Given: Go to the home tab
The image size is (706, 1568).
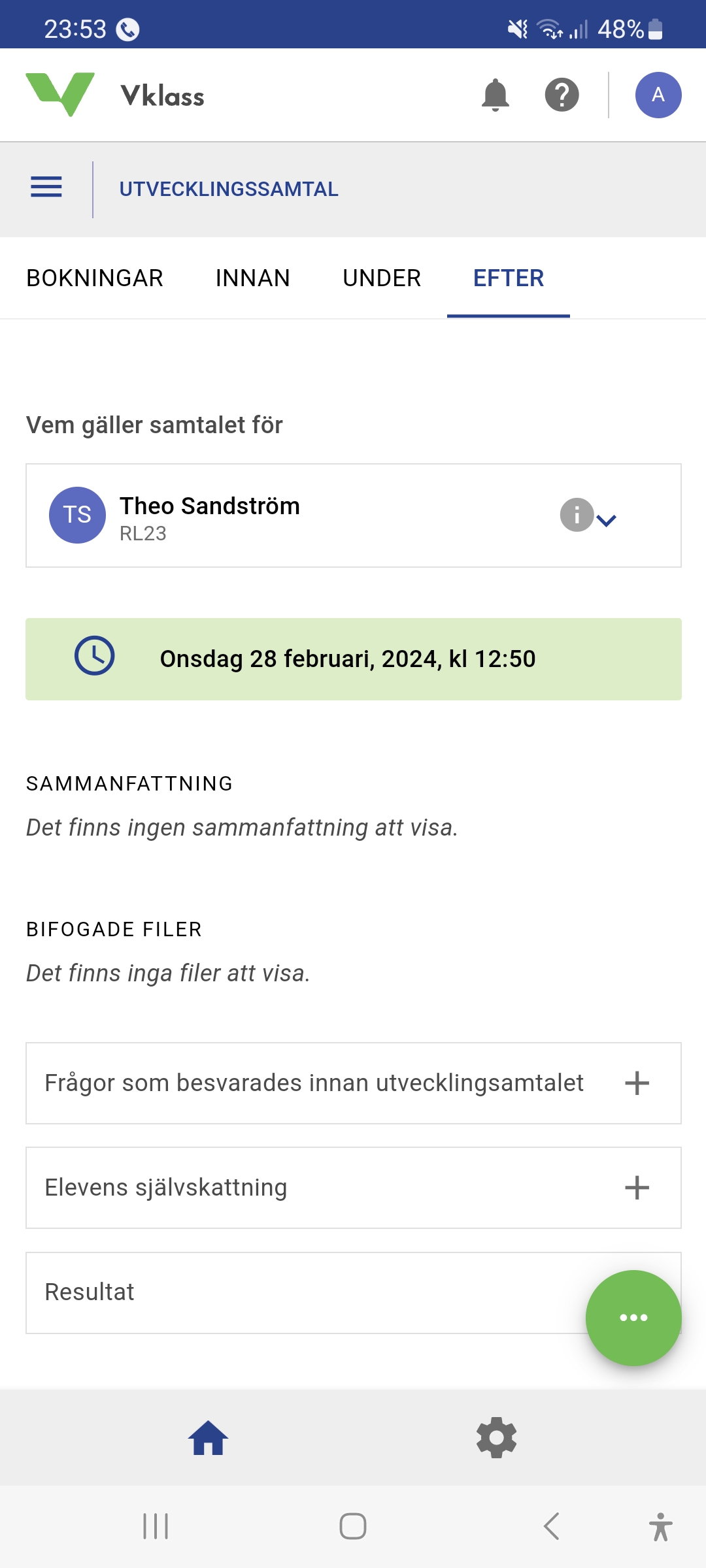Looking at the screenshot, I should tap(208, 1437).
